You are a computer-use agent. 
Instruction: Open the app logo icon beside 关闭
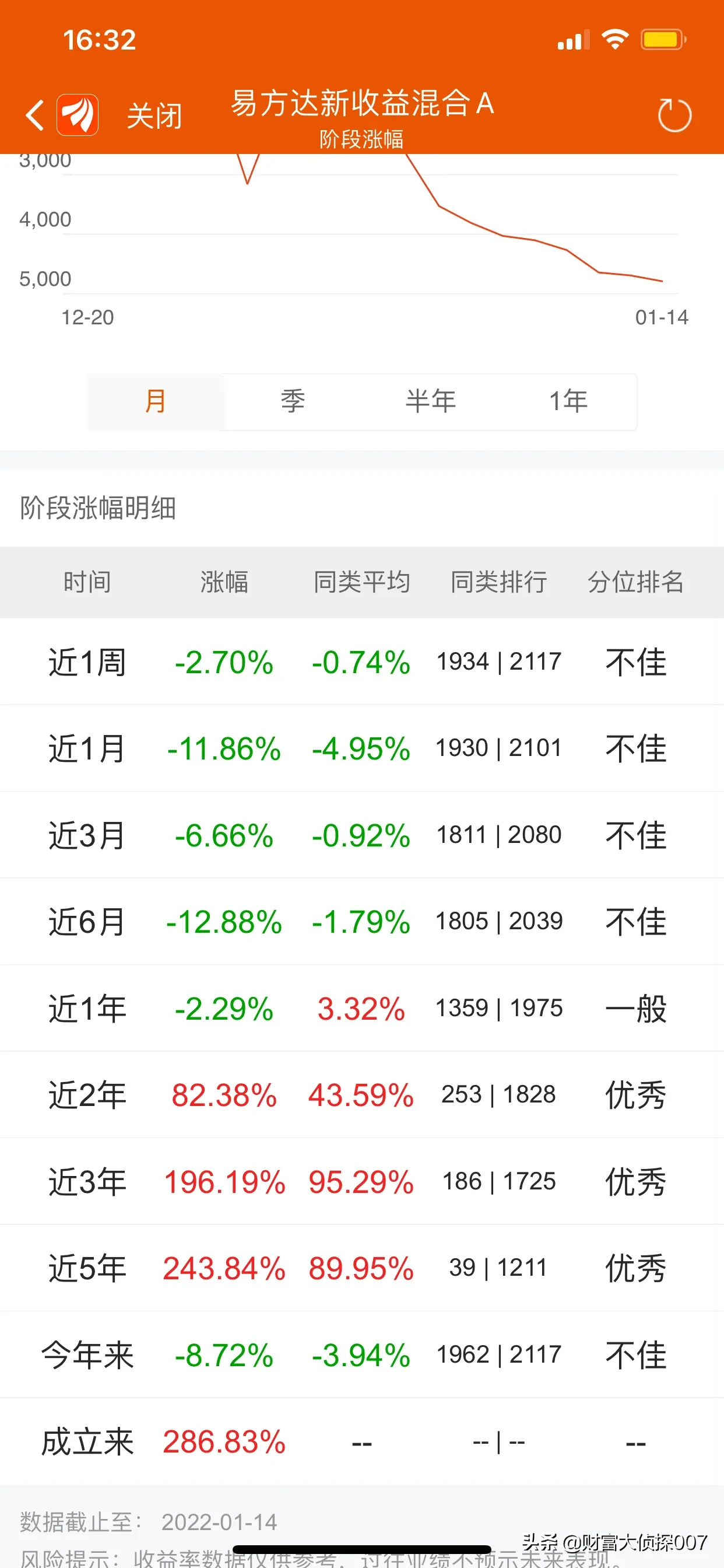coord(78,115)
